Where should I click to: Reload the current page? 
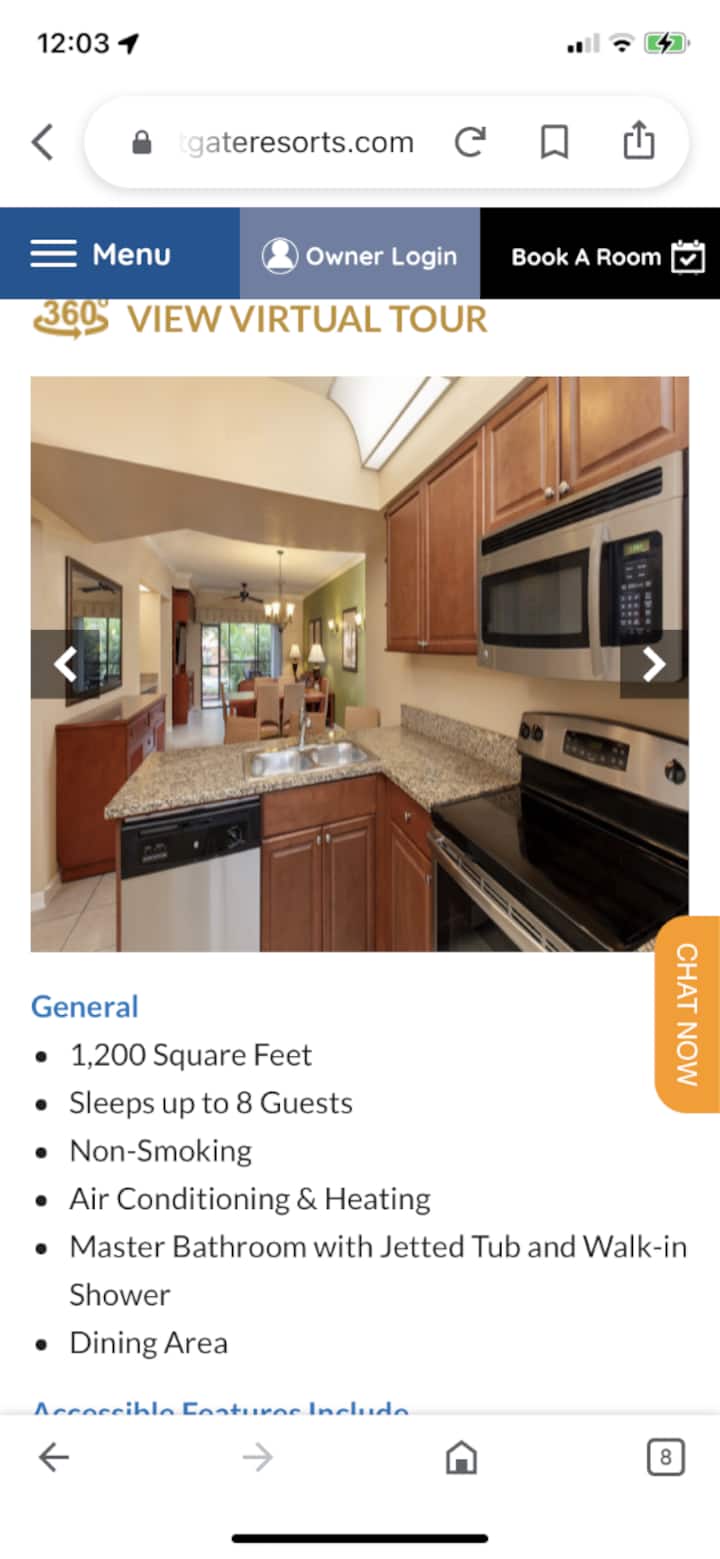(469, 142)
